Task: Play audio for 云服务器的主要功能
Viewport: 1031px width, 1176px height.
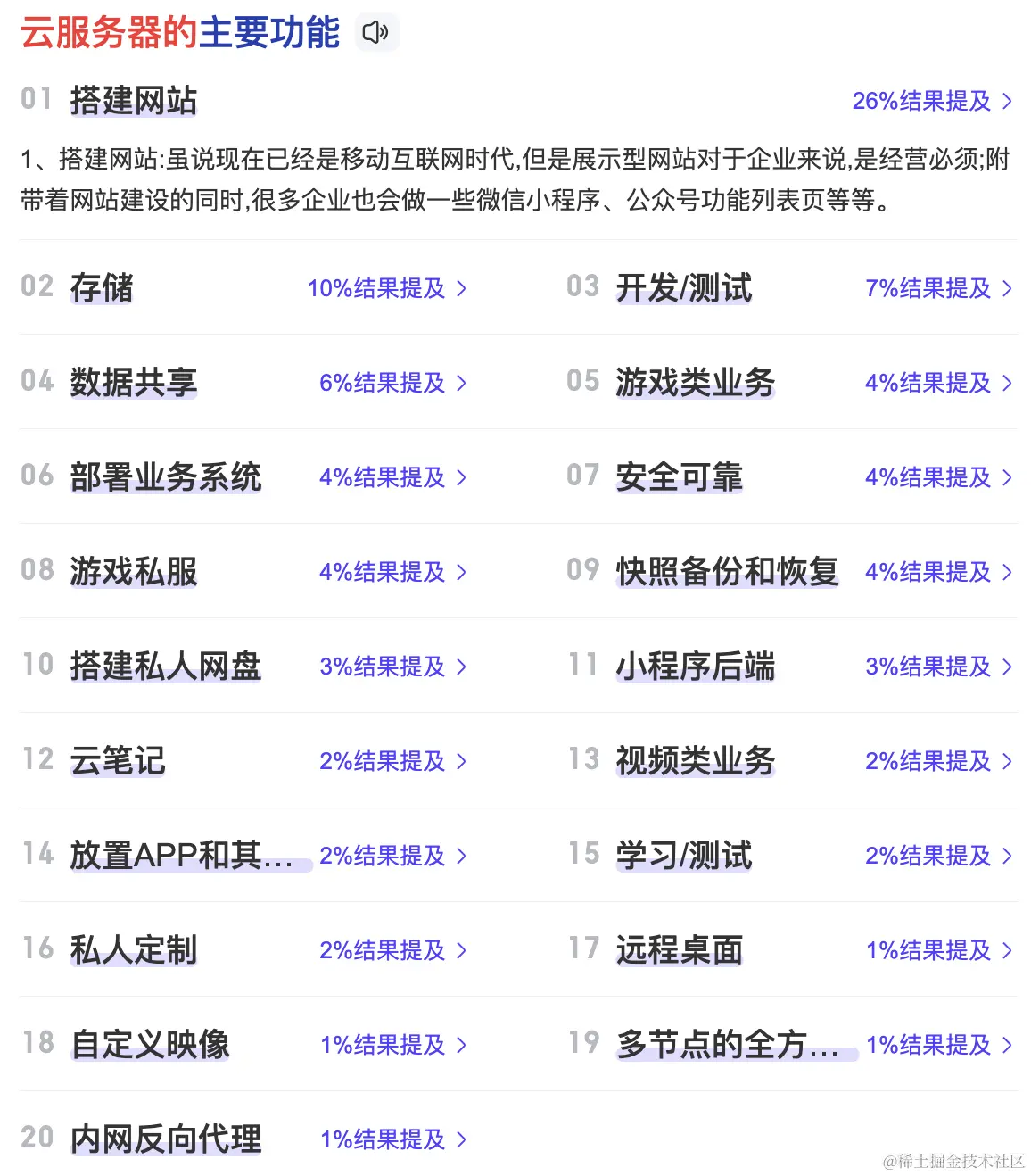Action: (375, 33)
